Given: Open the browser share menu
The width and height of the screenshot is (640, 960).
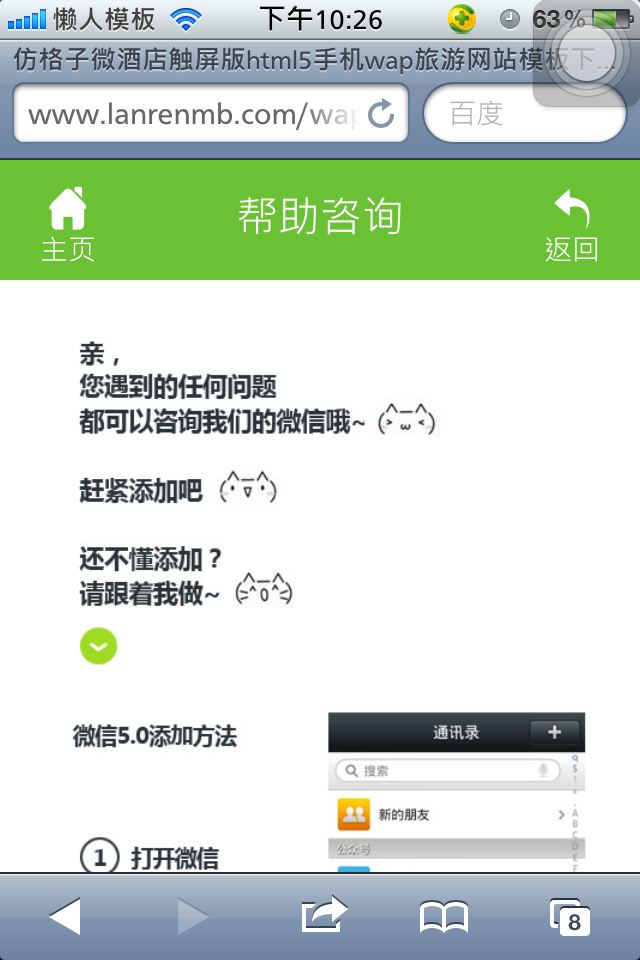Looking at the screenshot, I should pos(323,915).
